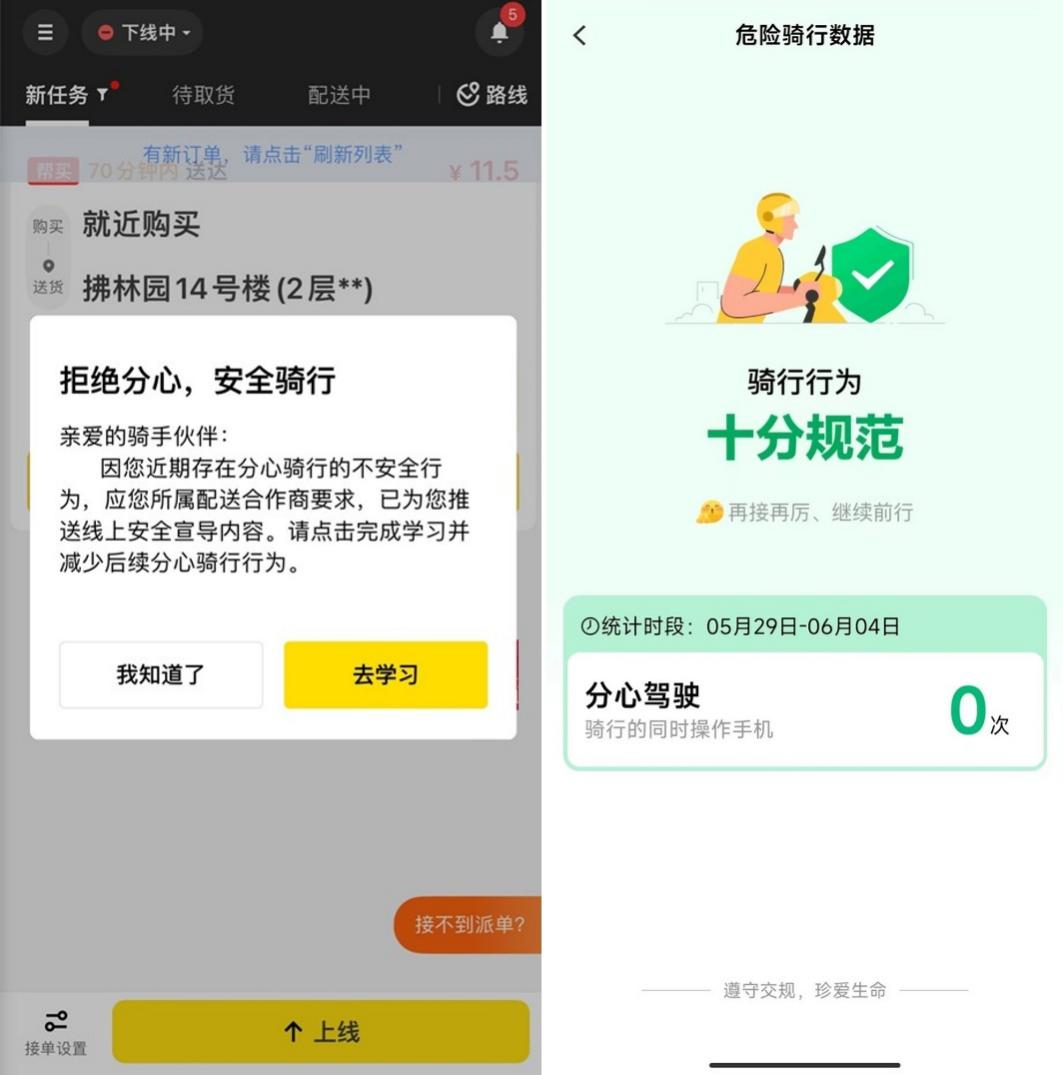1063x1075 pixels.
Task: Dismiss the dialog with 我知道了
Action: pyautogui.click(x=161, y=675)
